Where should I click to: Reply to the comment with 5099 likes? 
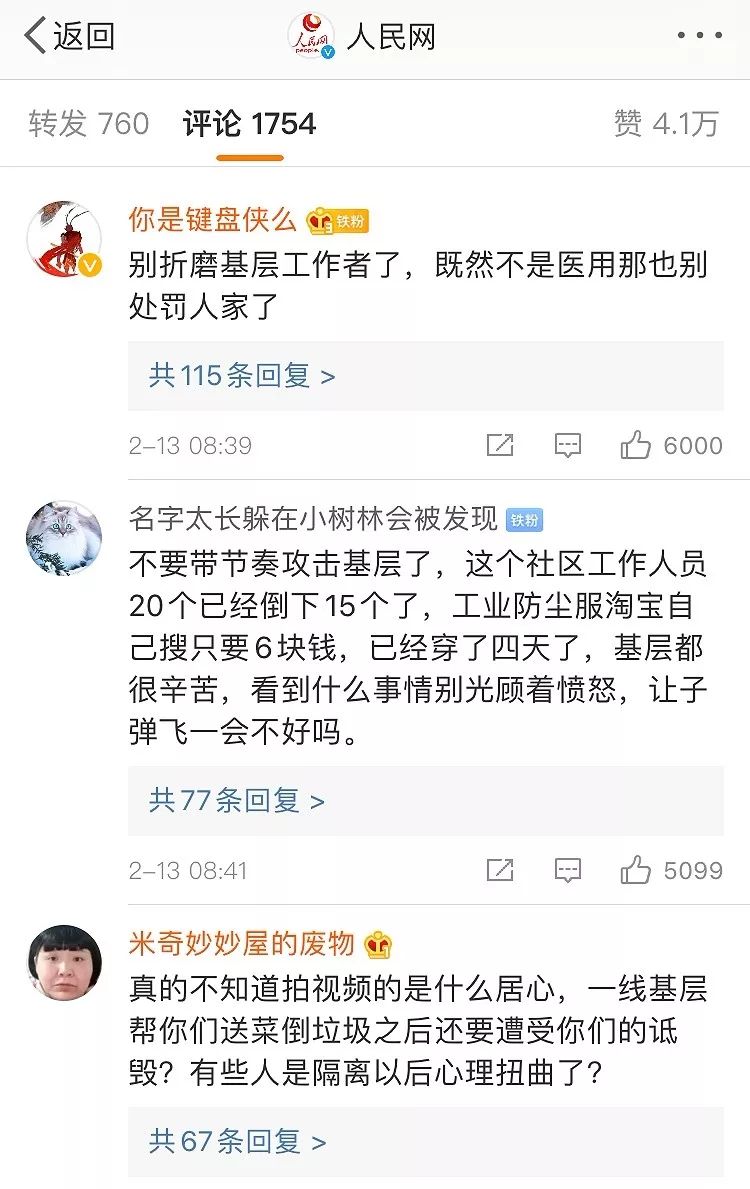(x=568, y=871)
